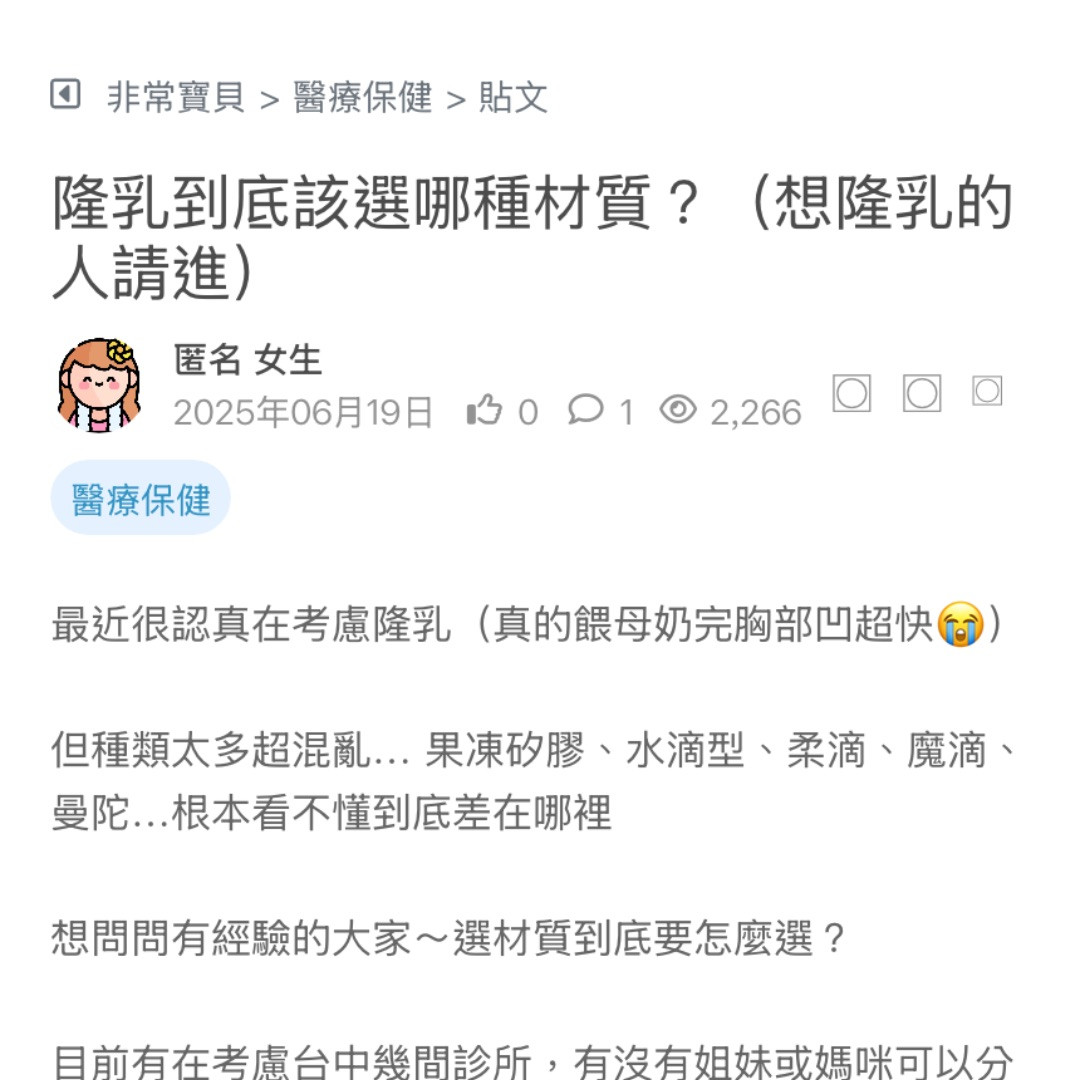1080x1080 pixels.
Task: Like this post with the thumbs-up icon
Action: coord(485,410)
